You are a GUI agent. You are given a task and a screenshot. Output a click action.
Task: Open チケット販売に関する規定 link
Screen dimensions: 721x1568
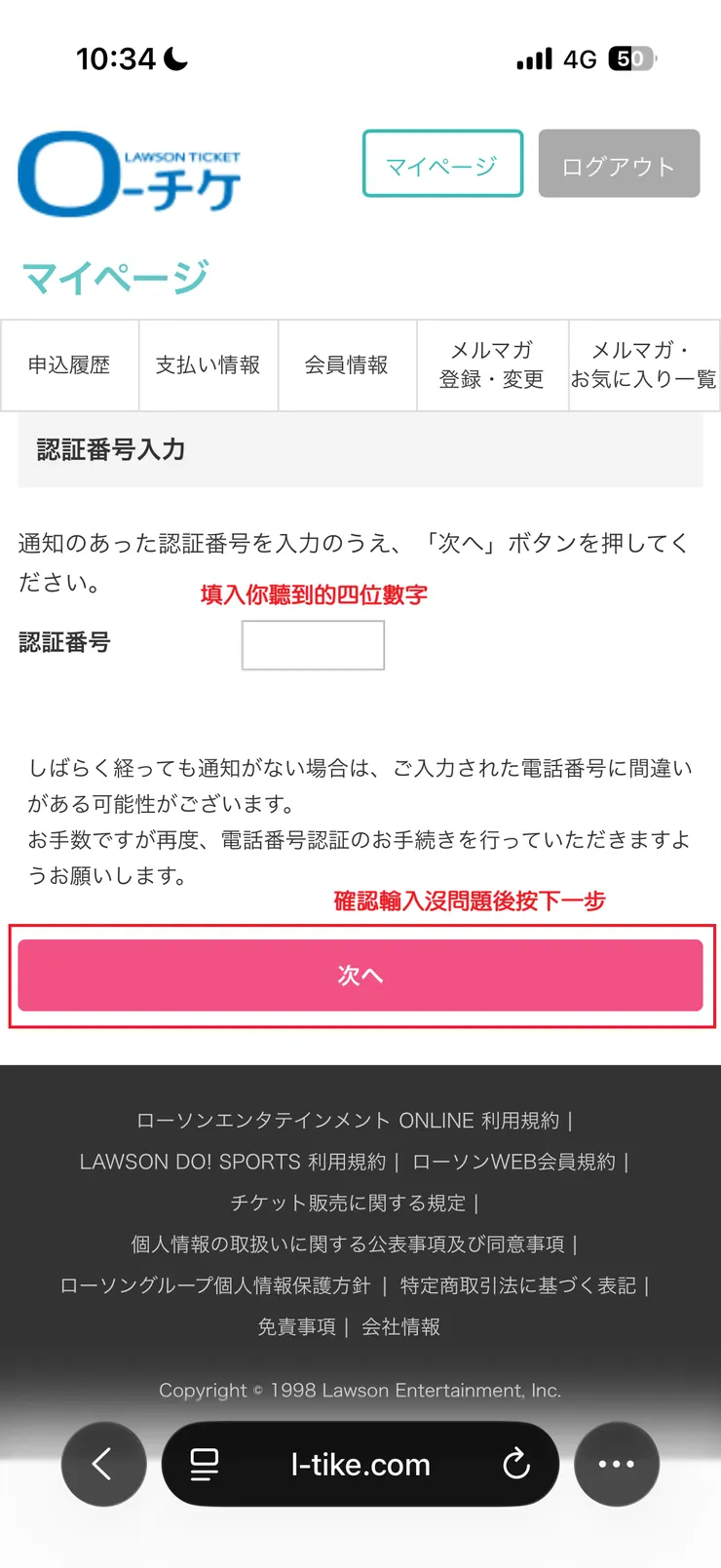coord(348,1204)
